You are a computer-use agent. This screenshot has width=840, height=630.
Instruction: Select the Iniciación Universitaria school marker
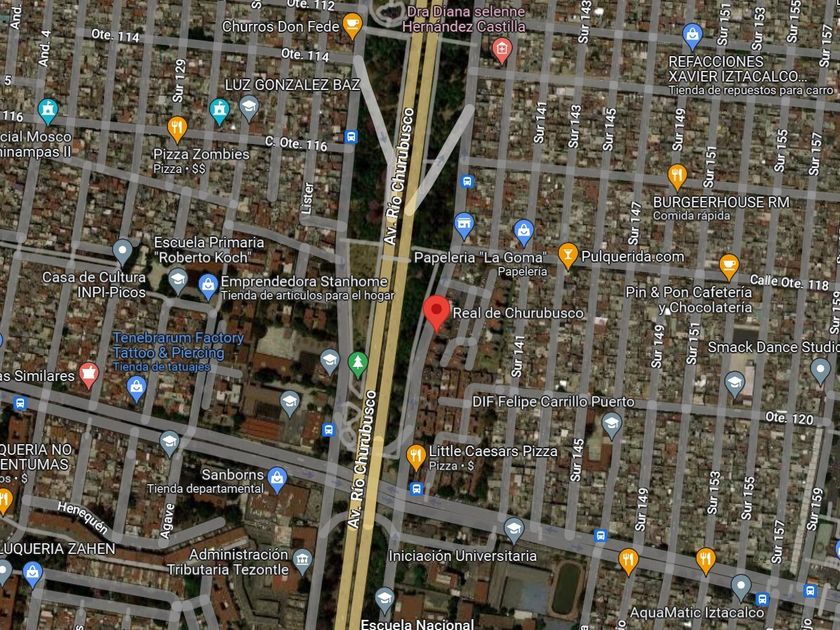(x=514, y=530)
